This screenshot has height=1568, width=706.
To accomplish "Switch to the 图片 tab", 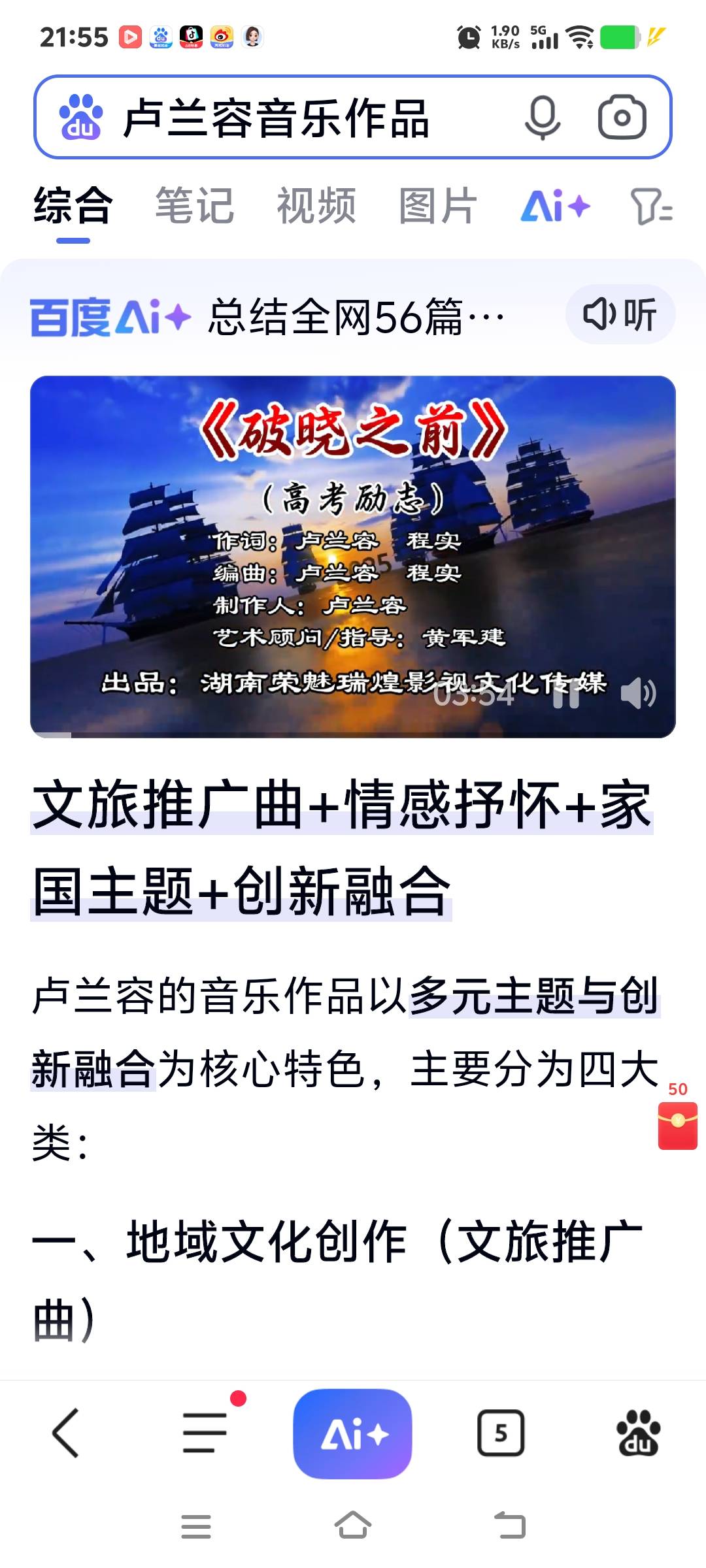I will pyautogui.click(x=438, y=206).
